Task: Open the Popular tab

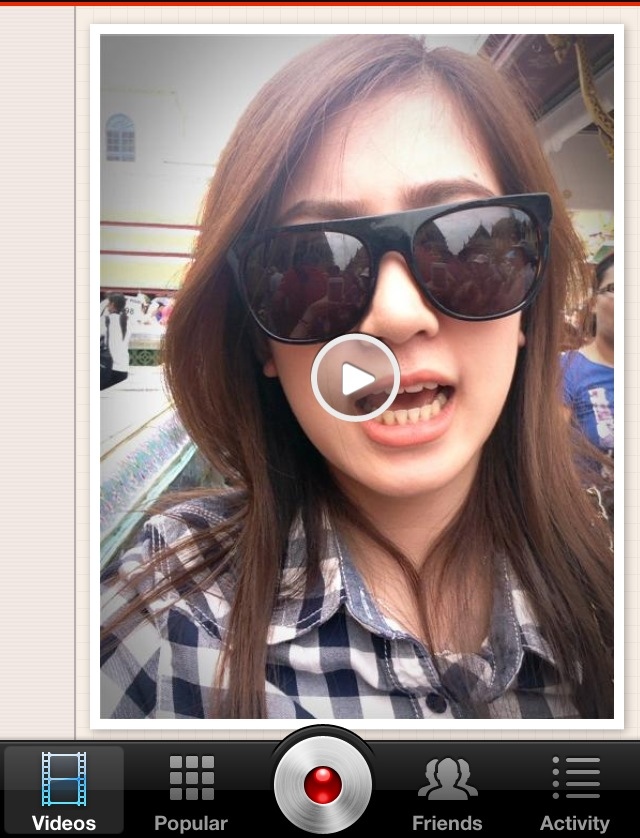Action: pos(191,791)
